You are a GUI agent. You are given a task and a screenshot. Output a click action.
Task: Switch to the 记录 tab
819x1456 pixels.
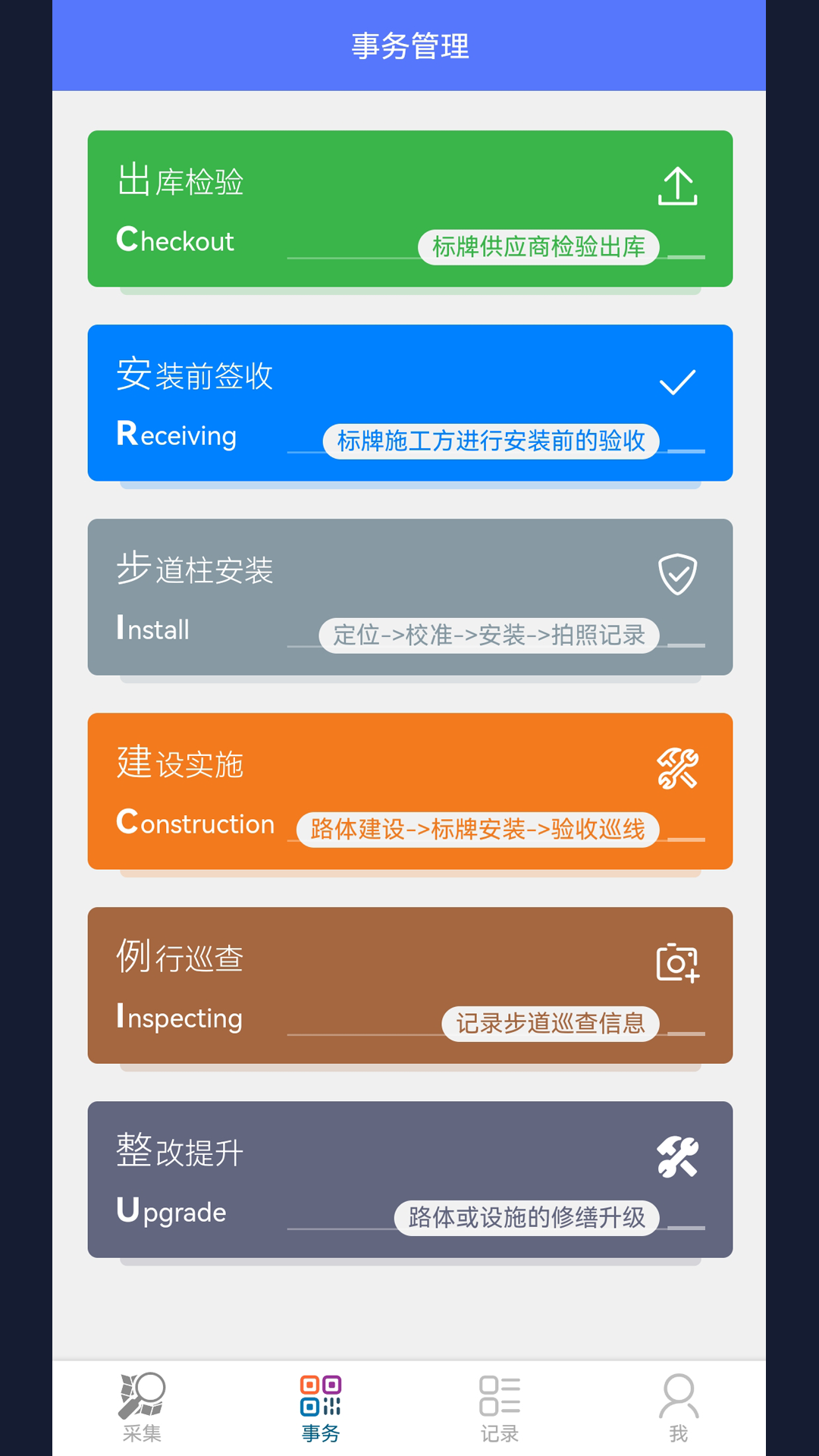[500, 1407]
